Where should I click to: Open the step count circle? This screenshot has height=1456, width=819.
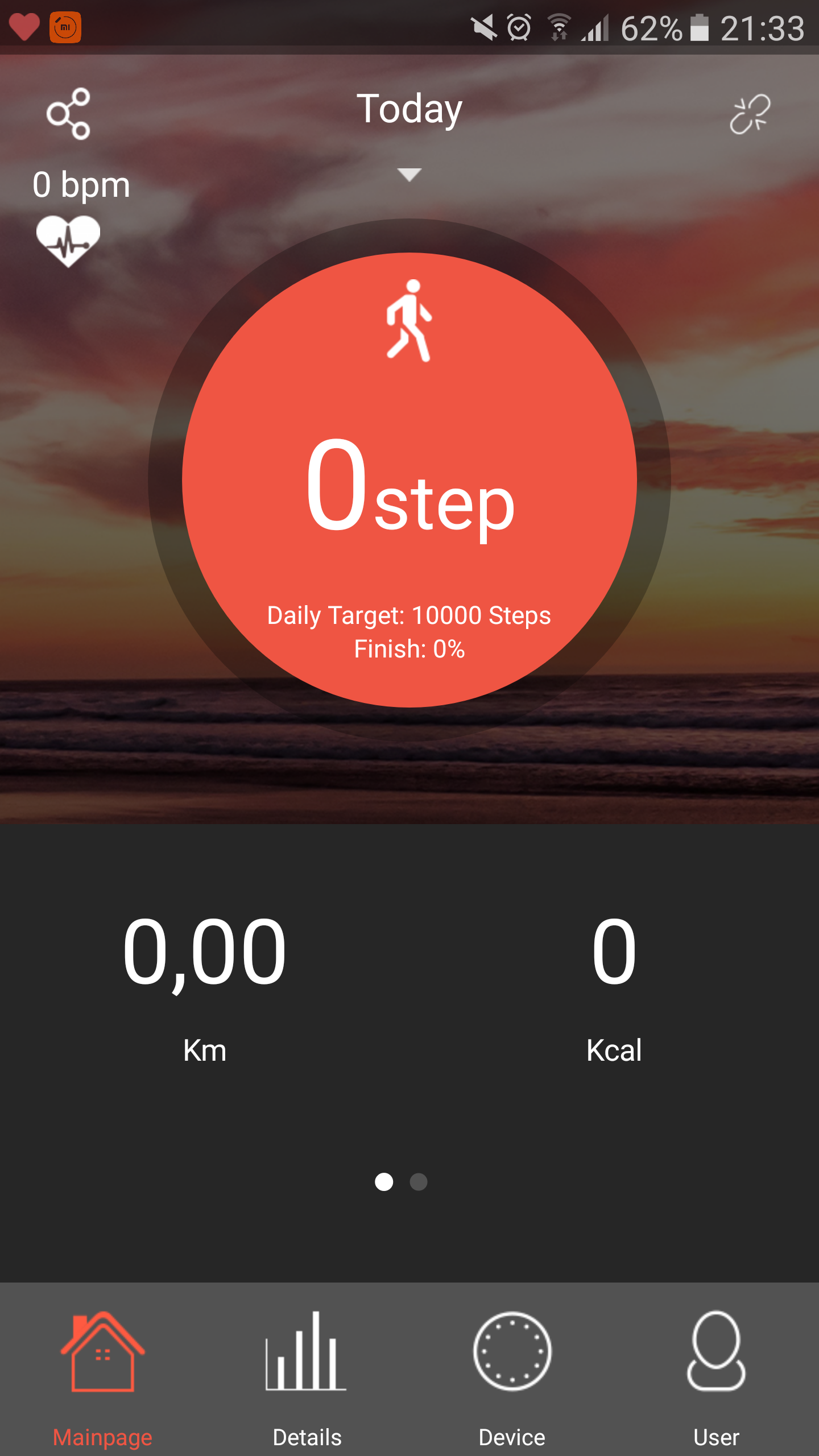coord(409,479)
